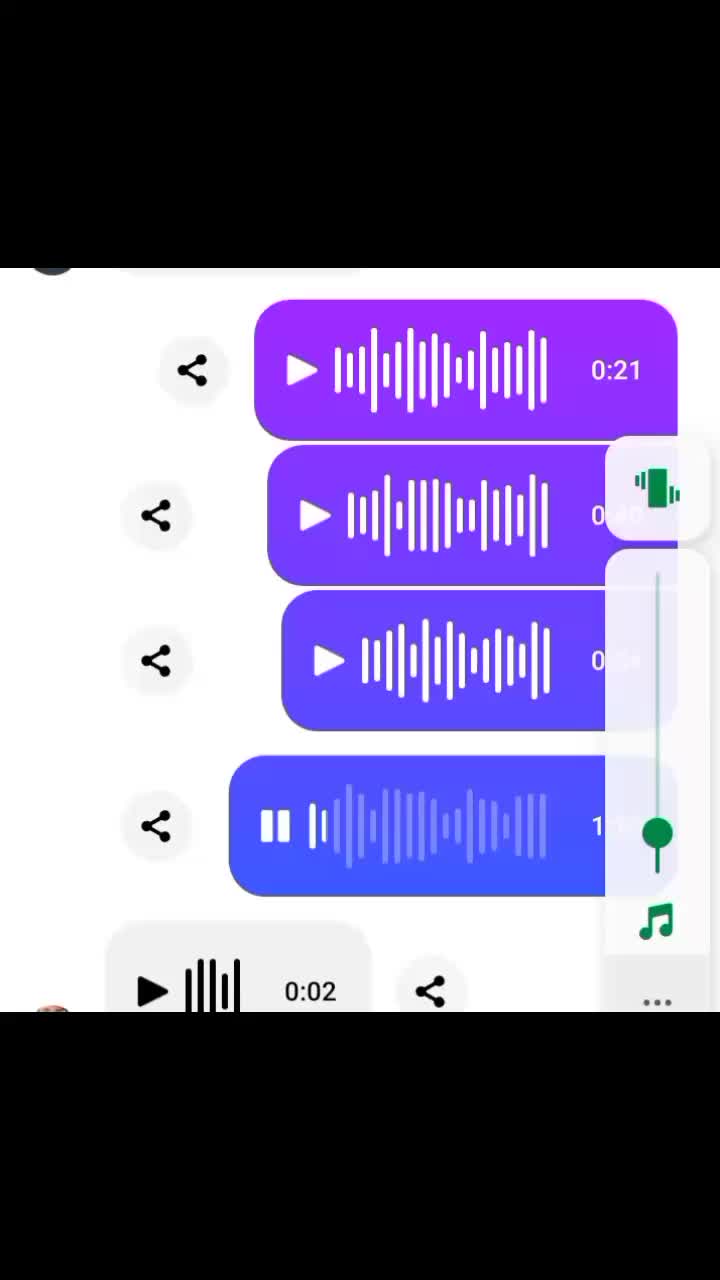Play the 0:21 voice message

[x=302, y=370]
